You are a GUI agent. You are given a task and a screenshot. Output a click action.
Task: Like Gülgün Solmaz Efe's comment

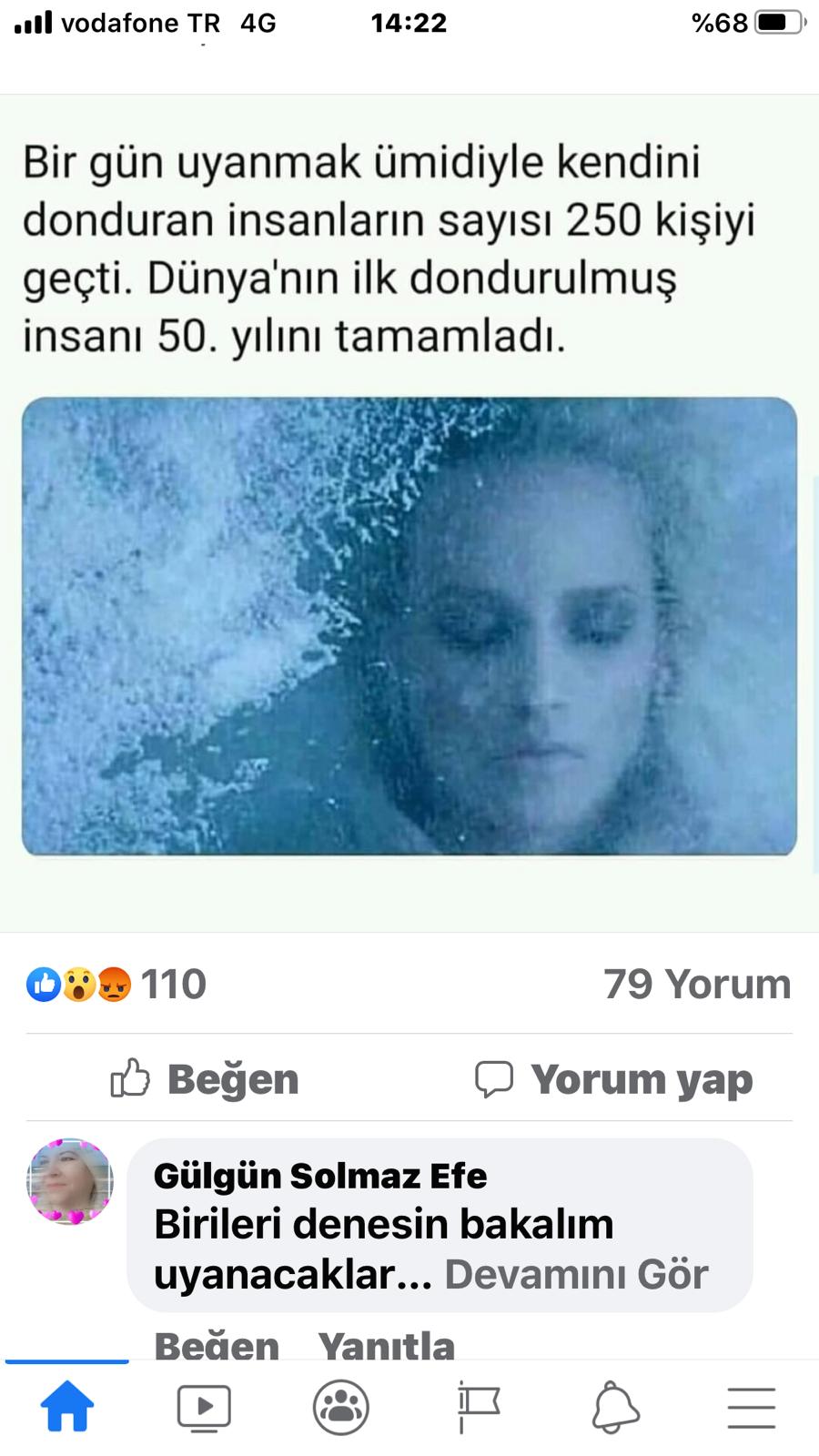click(217, 1346)
